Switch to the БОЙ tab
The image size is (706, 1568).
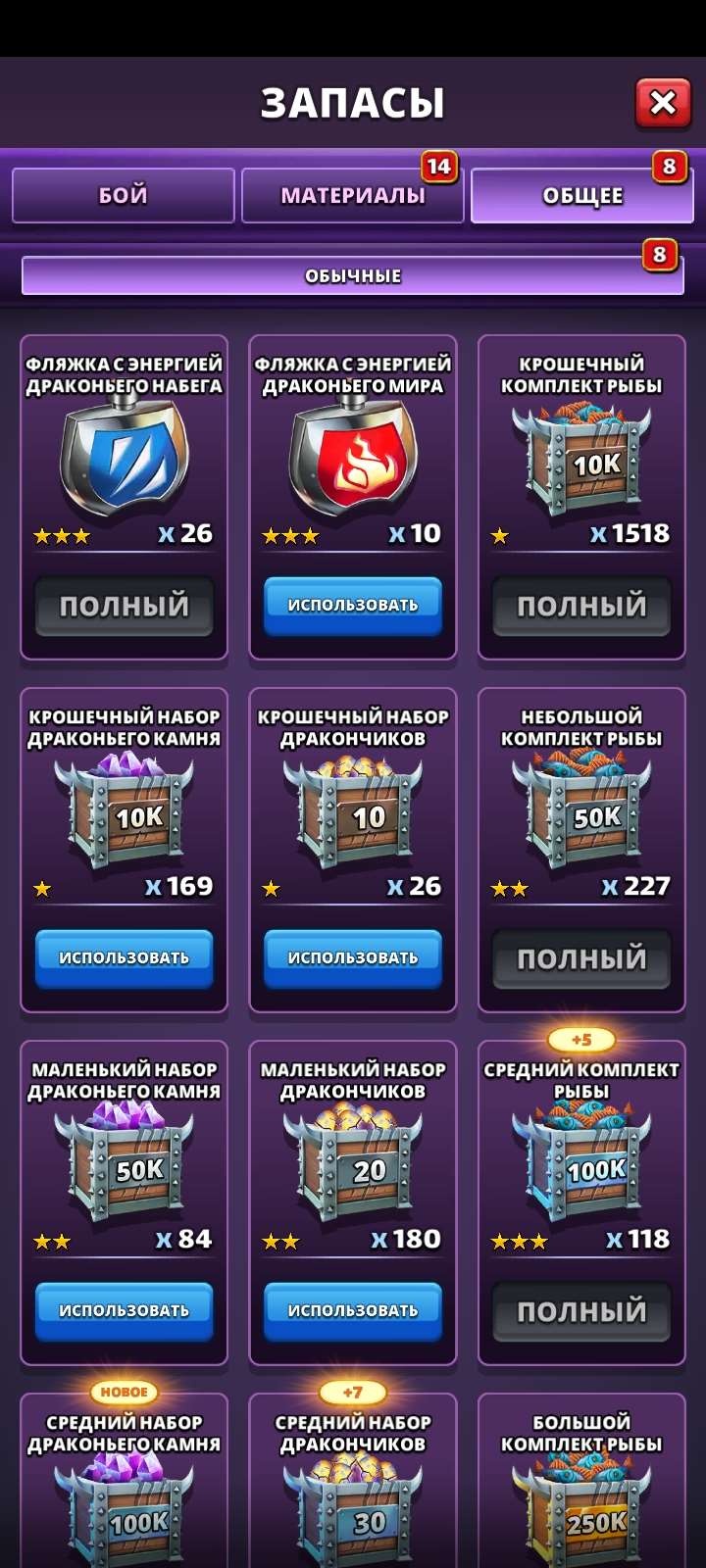[122, 194]
